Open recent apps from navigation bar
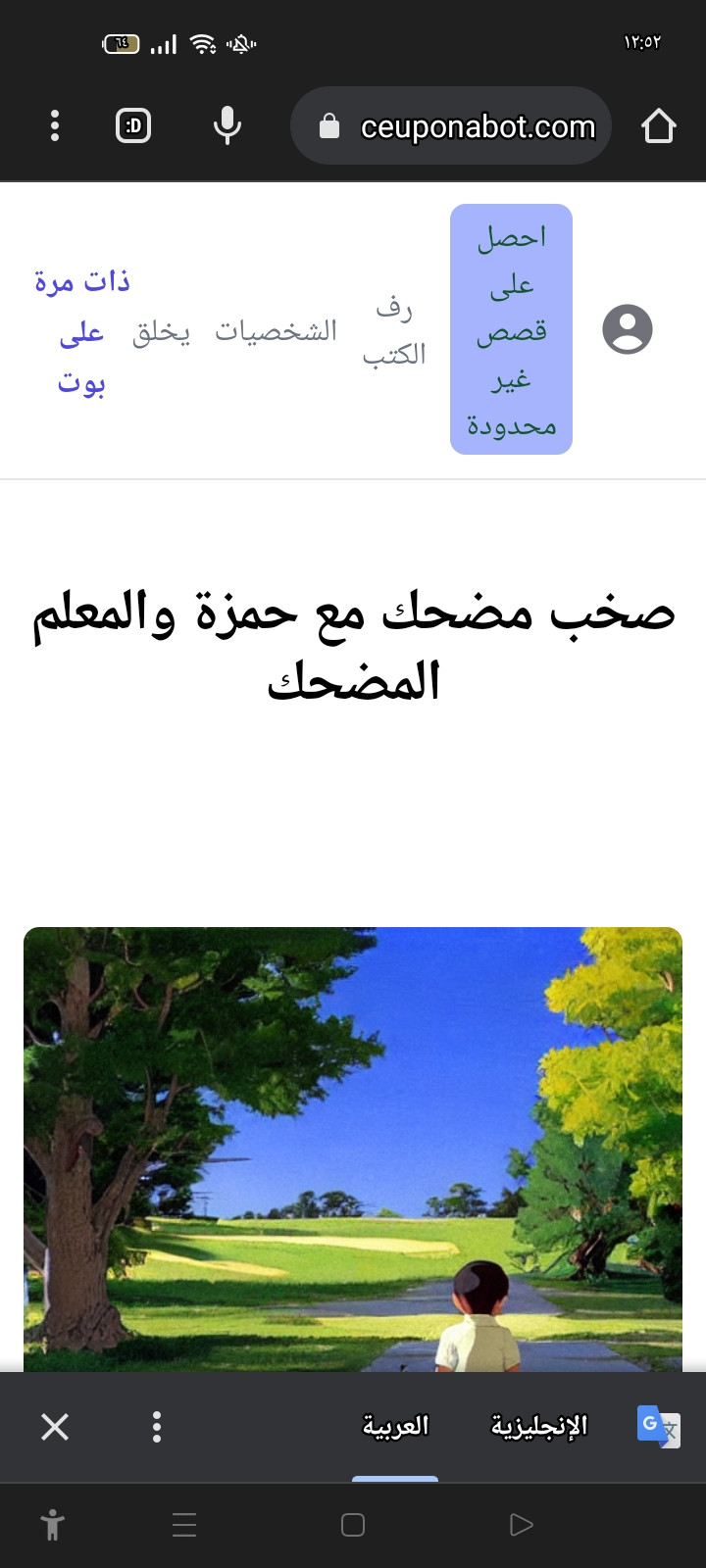Viewport: 706px width, 1568px height. tap(184, 1525)
